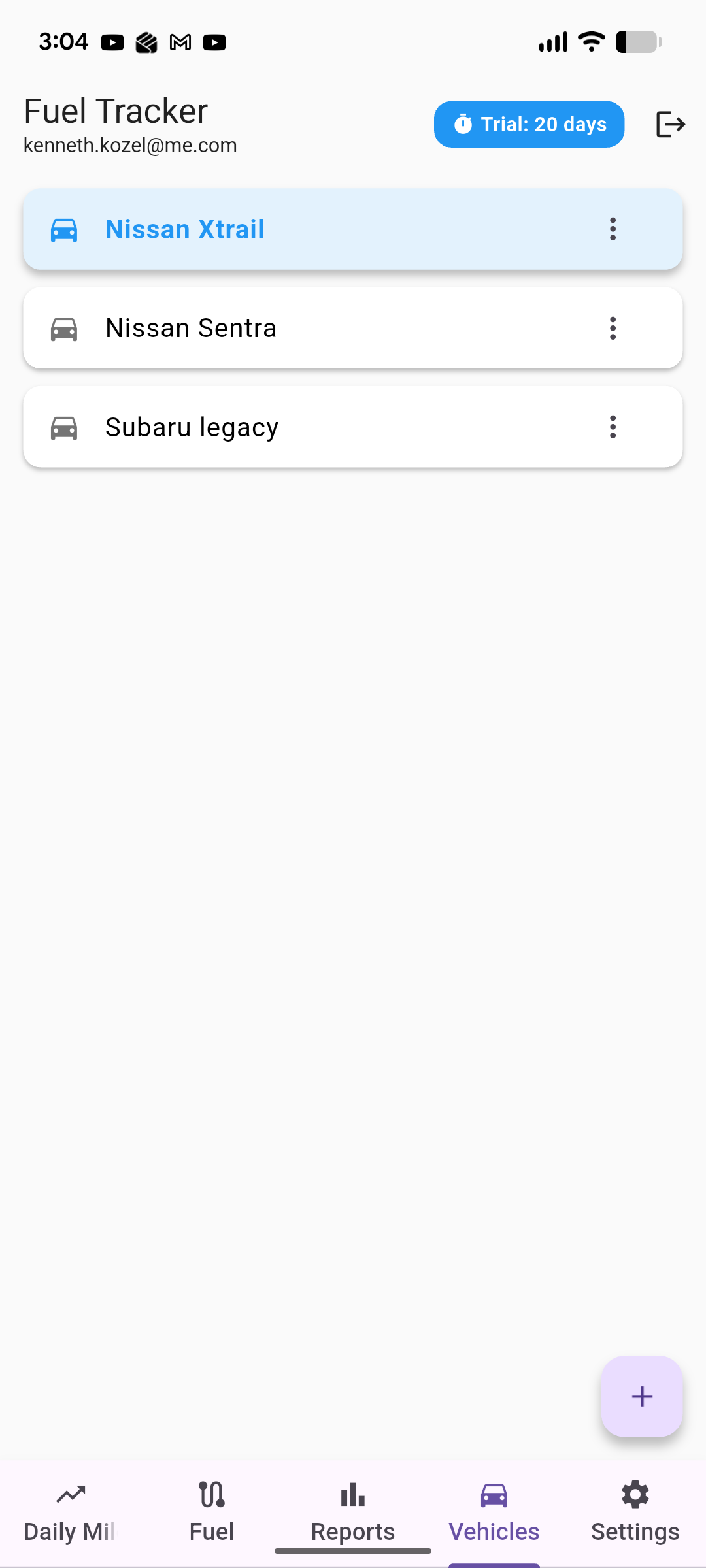This screenshot has height=1568, width=706.
Task: Tap the Vehicles tab
Action: pyautogui.click(x=494, y=1512)
